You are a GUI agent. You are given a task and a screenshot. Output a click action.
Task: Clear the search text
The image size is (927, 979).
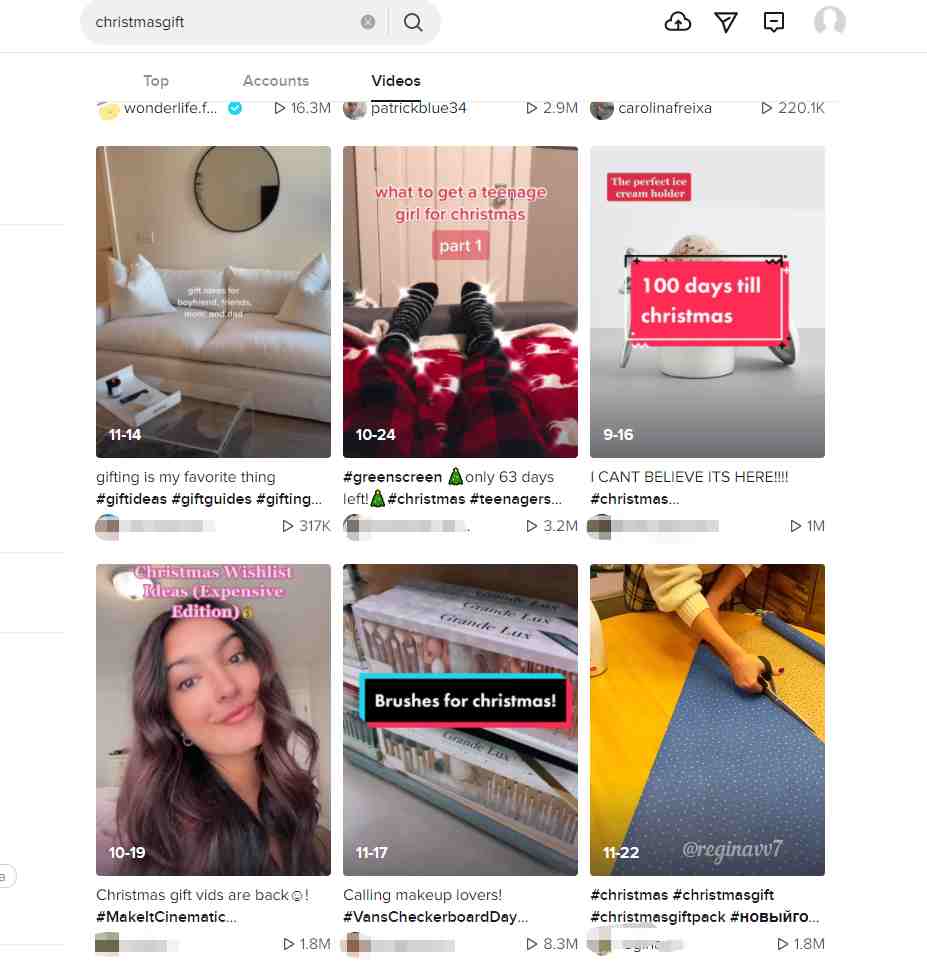[x=368, y=22]
